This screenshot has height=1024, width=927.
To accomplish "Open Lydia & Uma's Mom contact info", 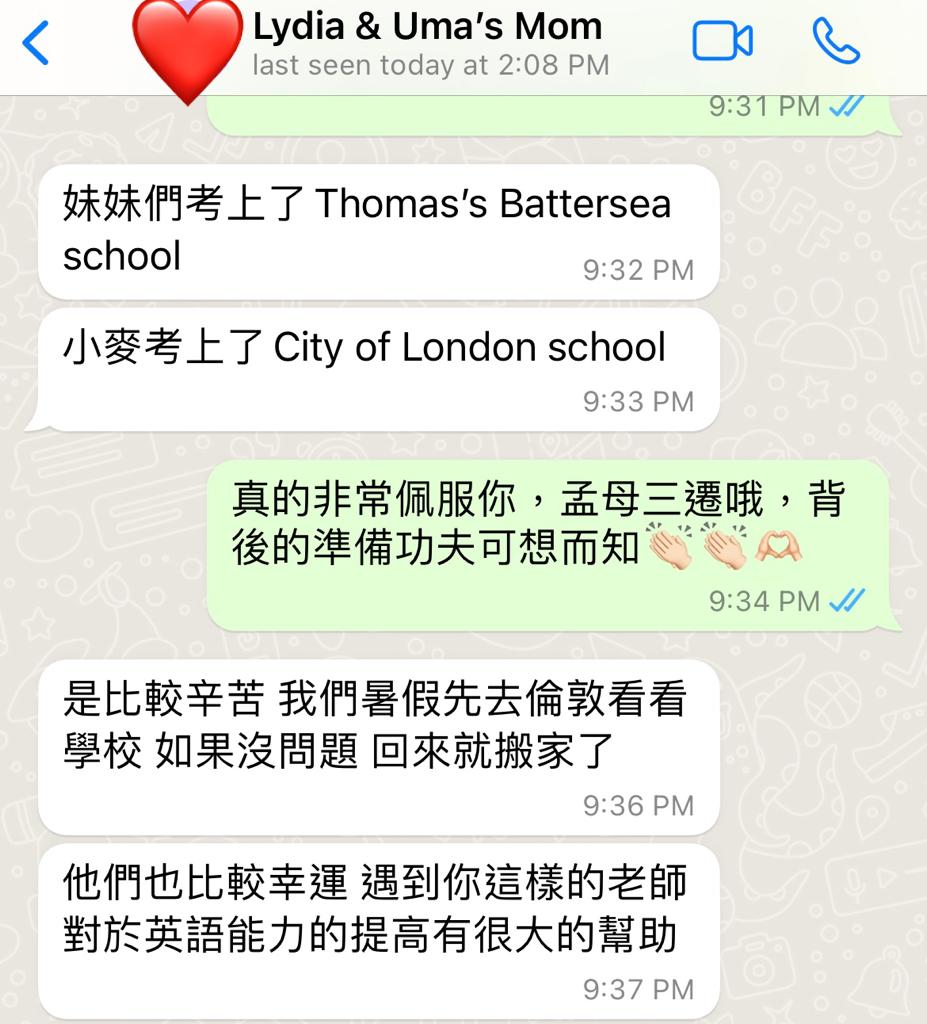I will 427,44.
